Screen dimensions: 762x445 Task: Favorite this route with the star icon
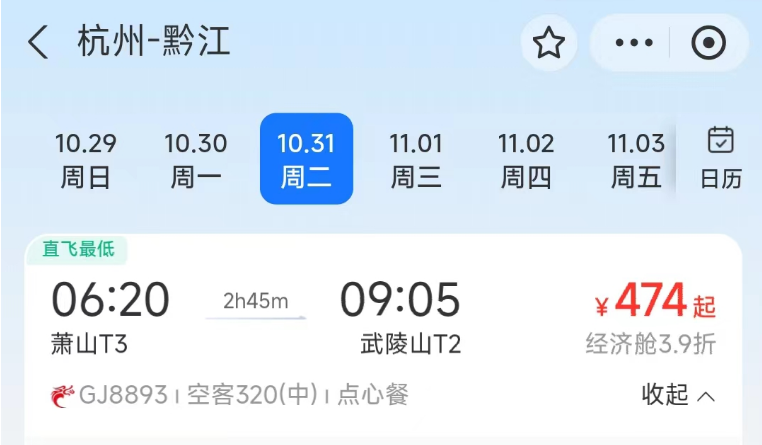(549, 43)
